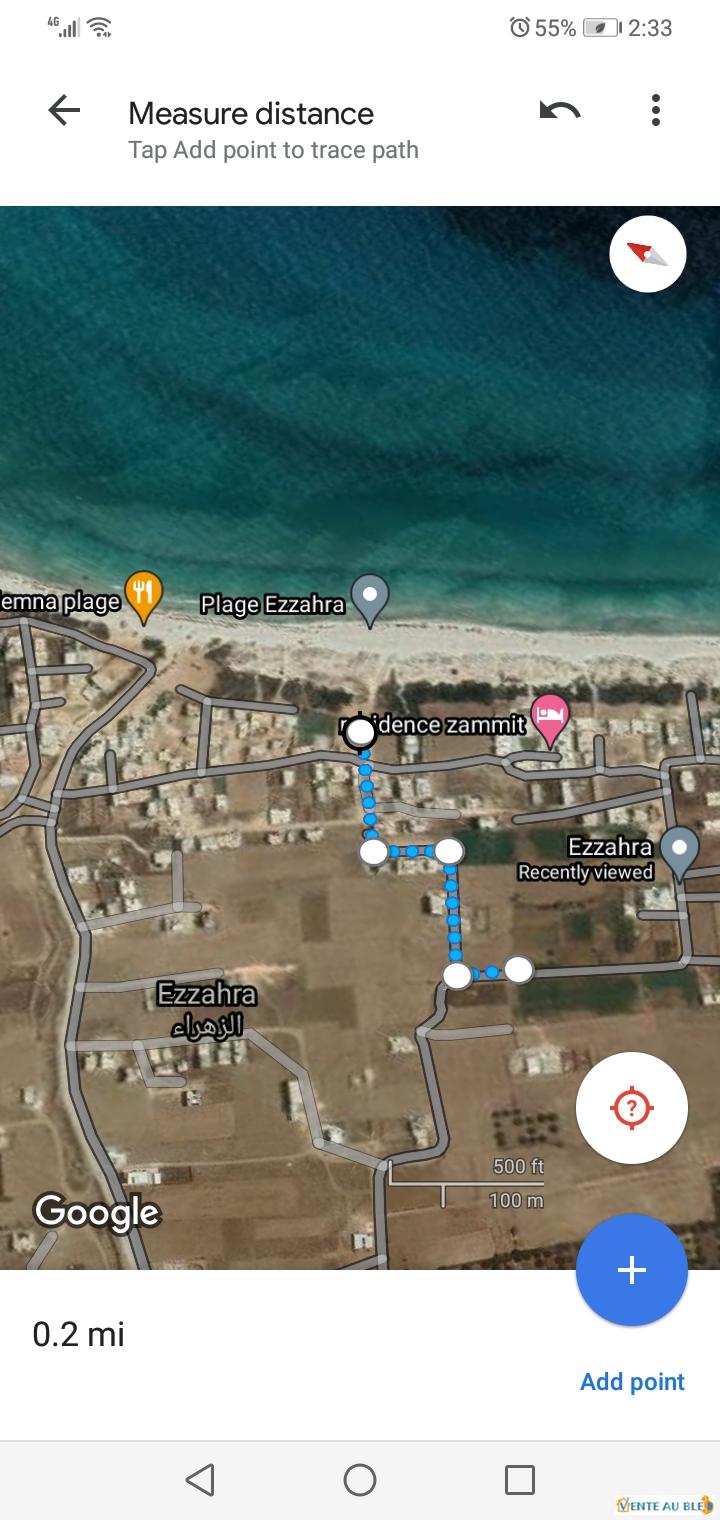Open the orange restaurant pin near plage

pos(144,594)
